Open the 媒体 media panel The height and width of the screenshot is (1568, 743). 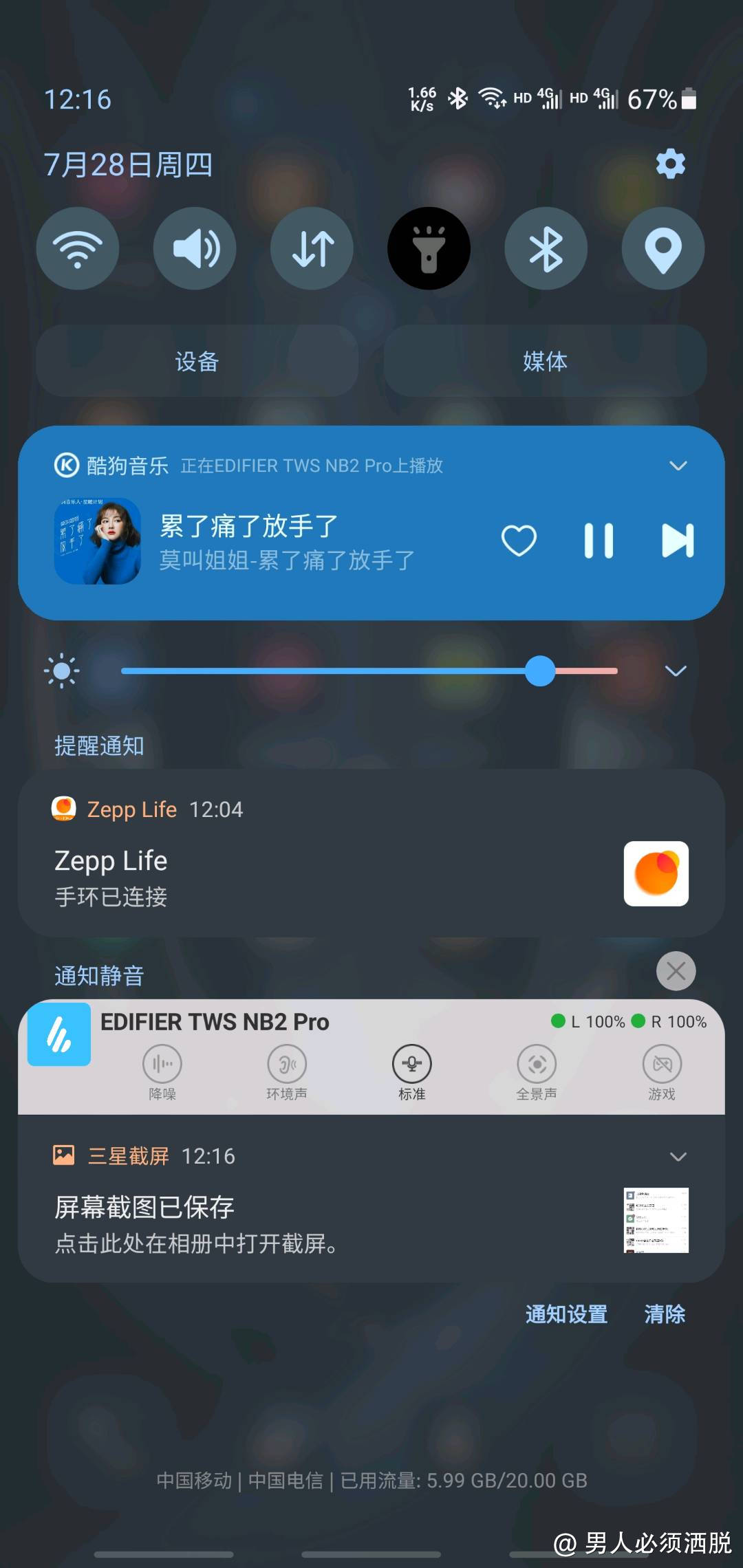pyautogui.click(x=545, y=361)
